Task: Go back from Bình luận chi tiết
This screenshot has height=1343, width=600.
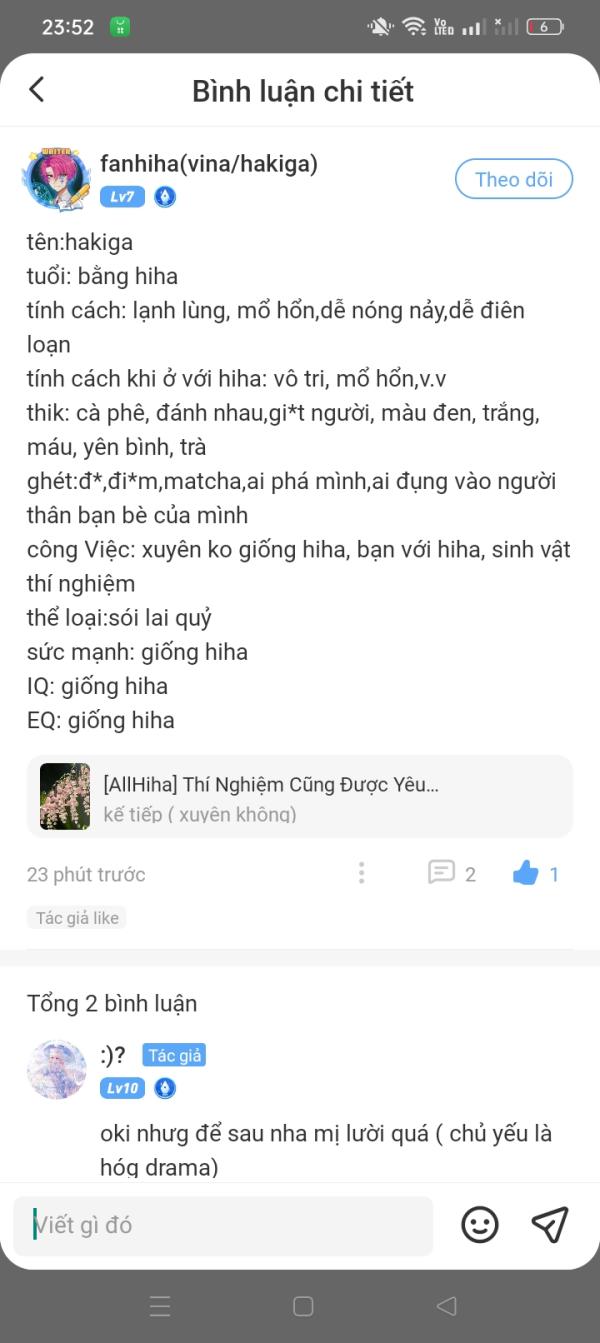Action: coord(37,90)
